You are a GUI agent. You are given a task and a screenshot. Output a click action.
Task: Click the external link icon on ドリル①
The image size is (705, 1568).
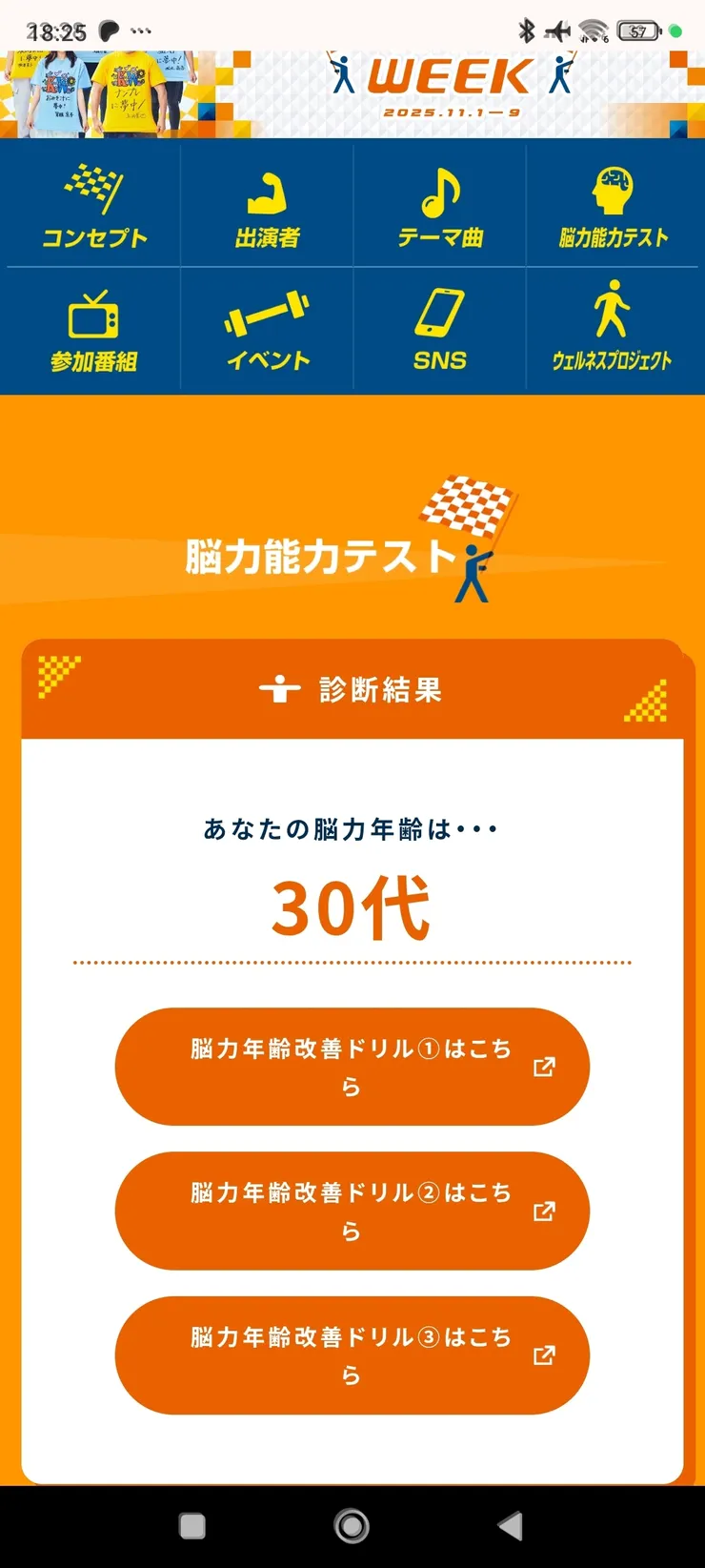click(x=545, y=1069)
